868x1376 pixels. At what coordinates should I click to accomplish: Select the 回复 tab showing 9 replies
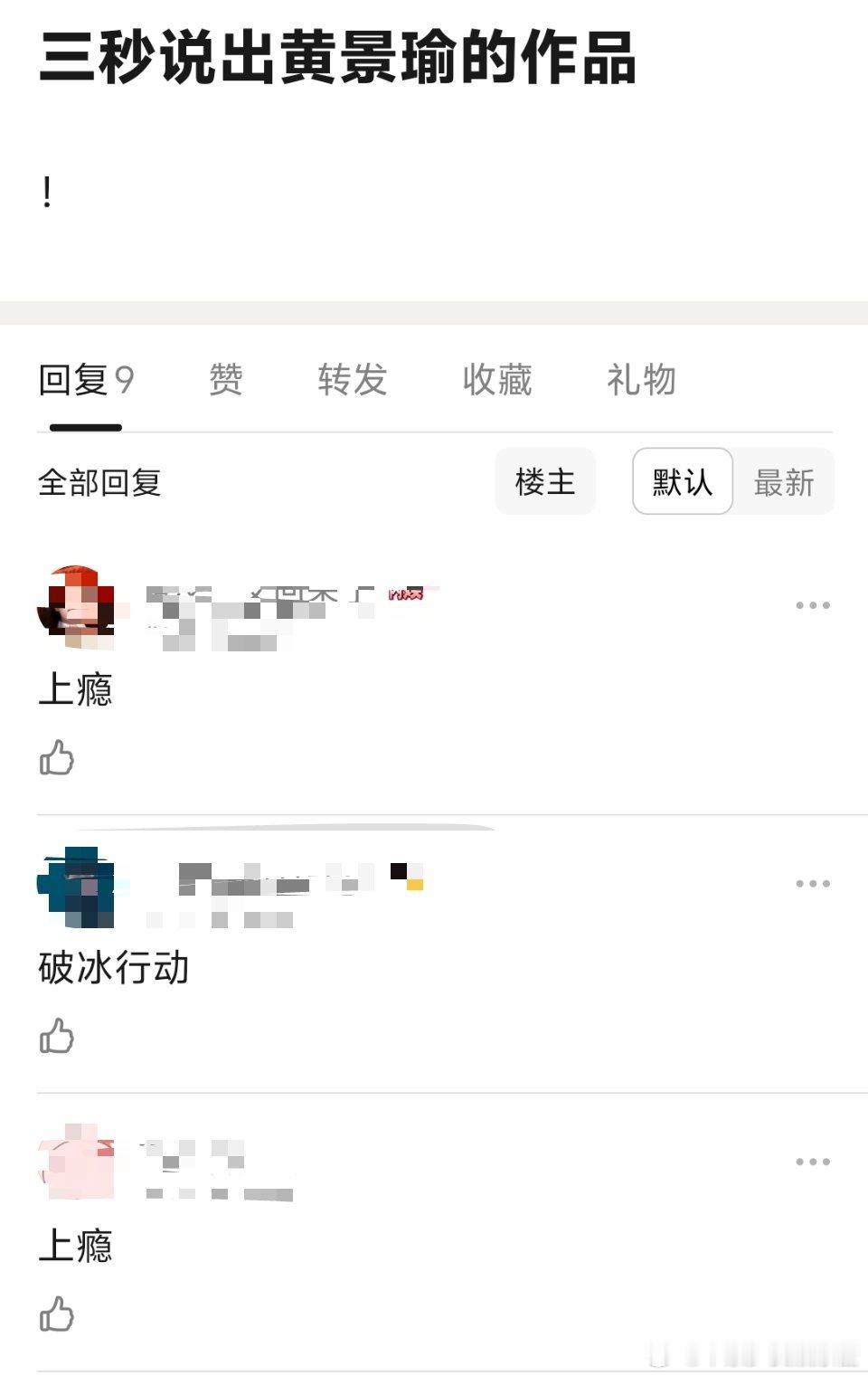86,381
